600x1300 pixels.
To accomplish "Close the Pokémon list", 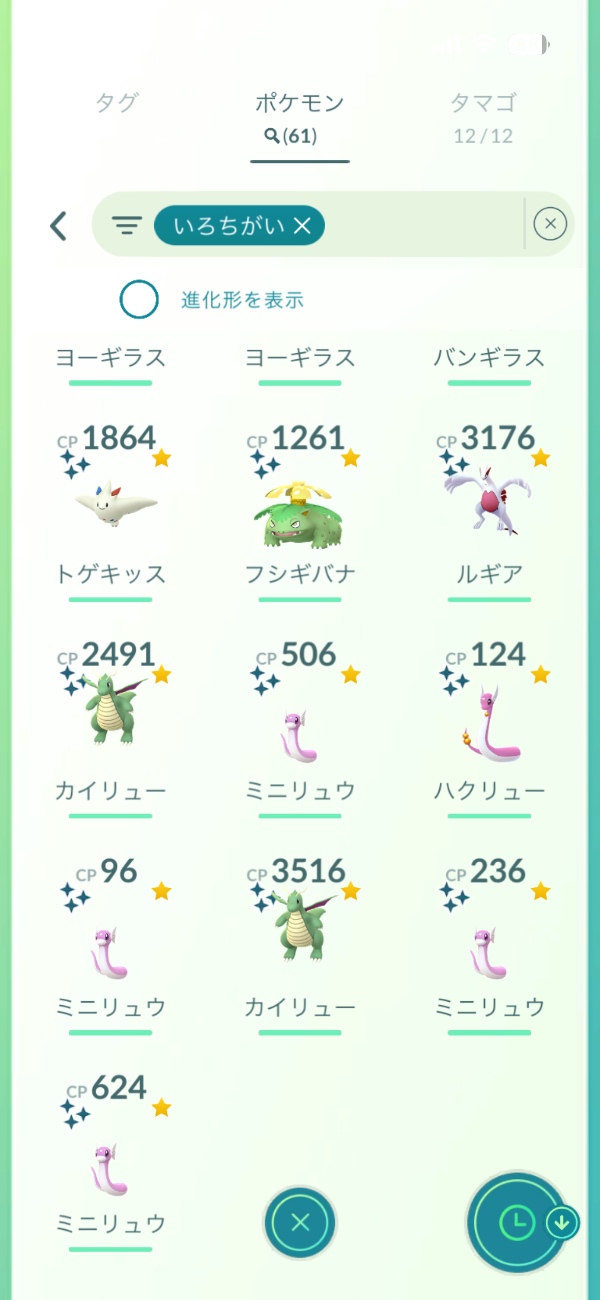I will click(x=300, y=1222).
